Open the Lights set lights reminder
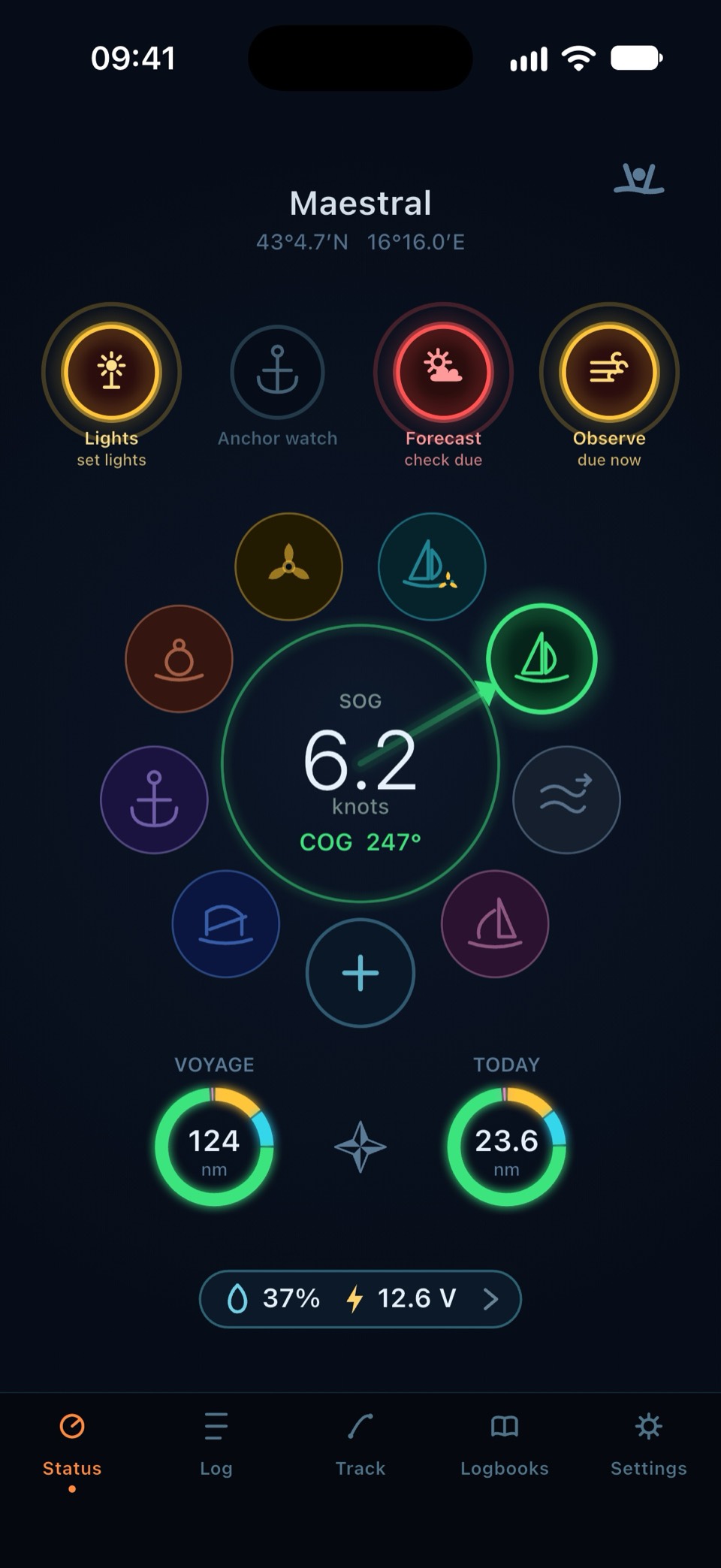This screenshot has height=1568, width=721. pos(111,385)
